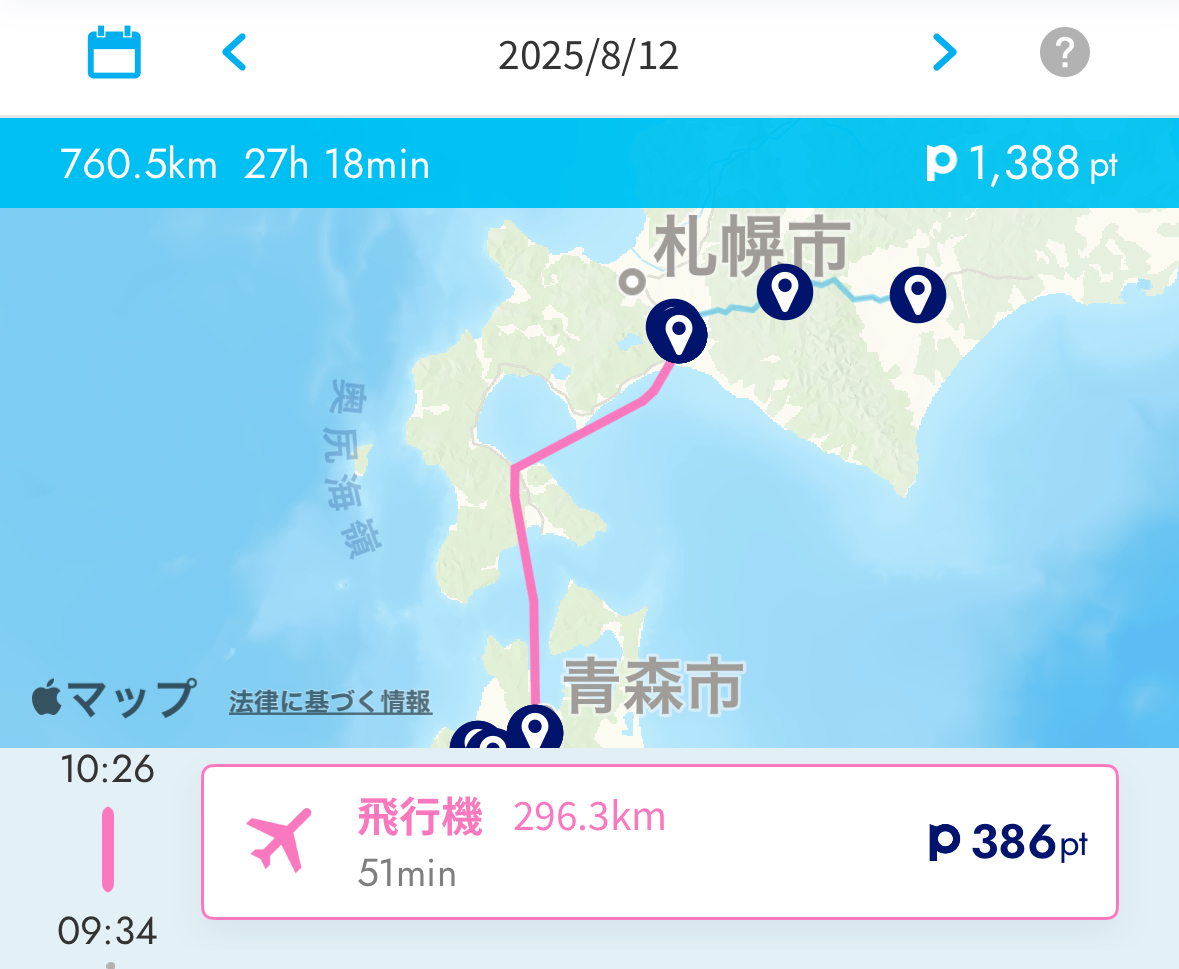Image resolution: width=1179 pixels, height=969 pixels.
Task: Open the calendar date picker
Action: 114,53
